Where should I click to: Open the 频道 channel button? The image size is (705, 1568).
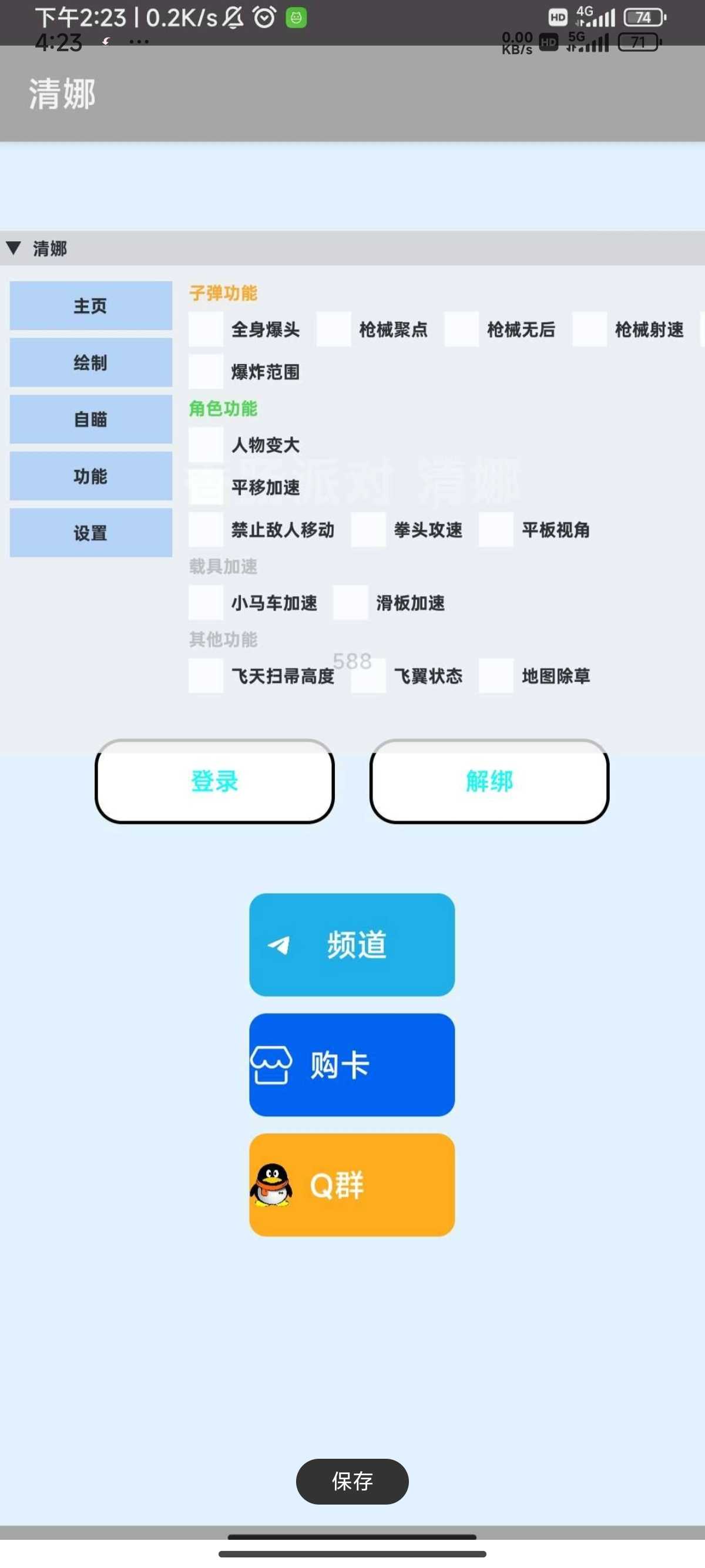point(352,945)
